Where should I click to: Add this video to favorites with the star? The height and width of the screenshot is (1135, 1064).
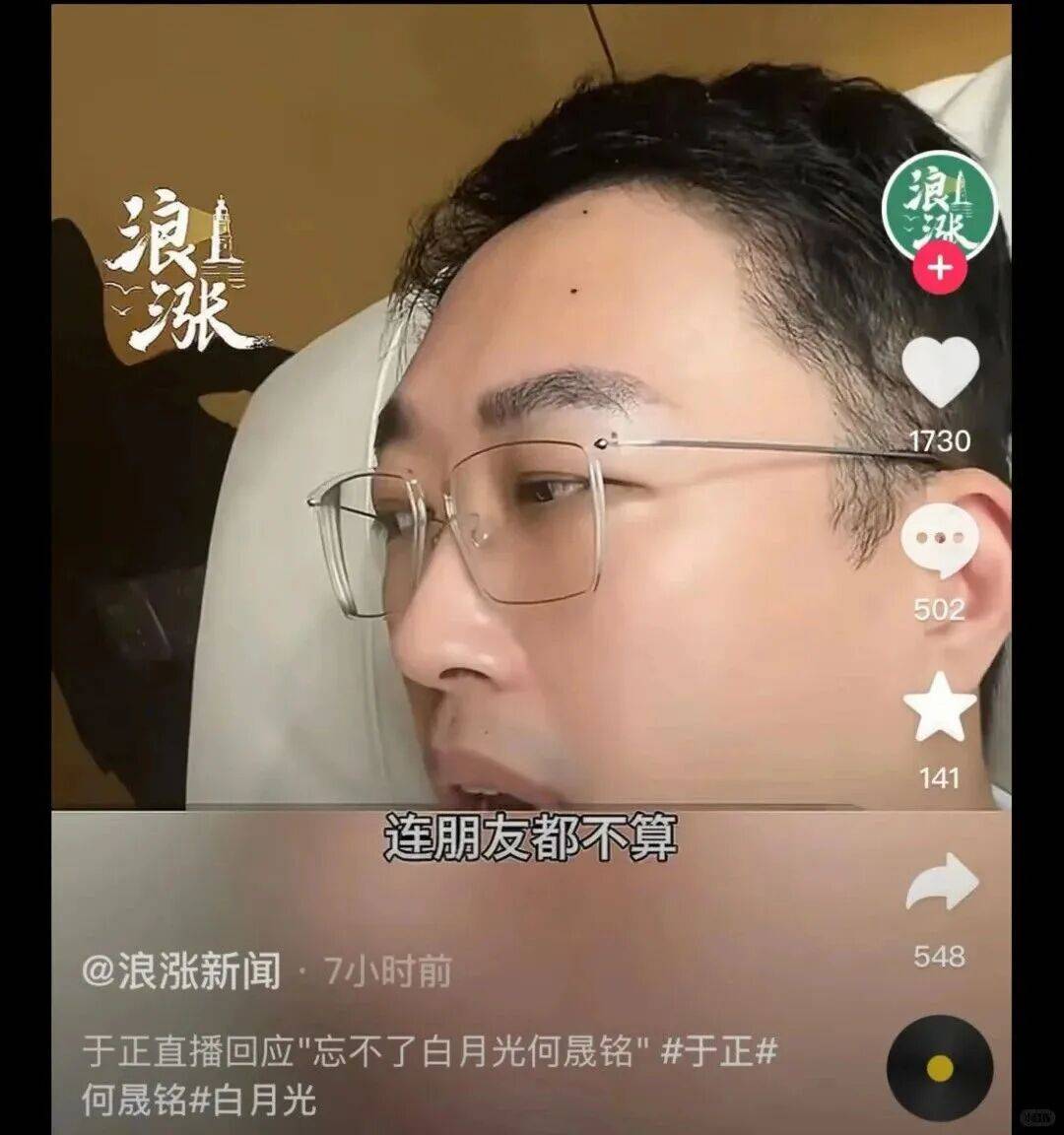click(x=940, y=707)
